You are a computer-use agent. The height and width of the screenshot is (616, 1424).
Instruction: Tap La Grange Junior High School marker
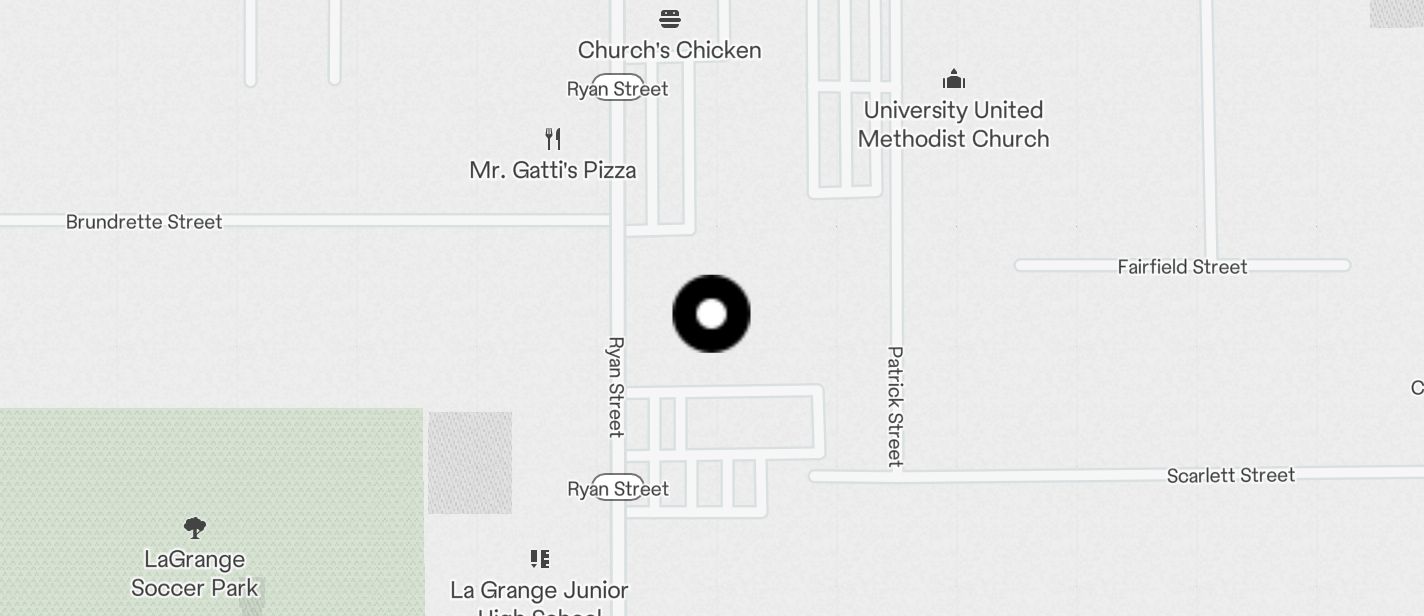coord(540,559)
